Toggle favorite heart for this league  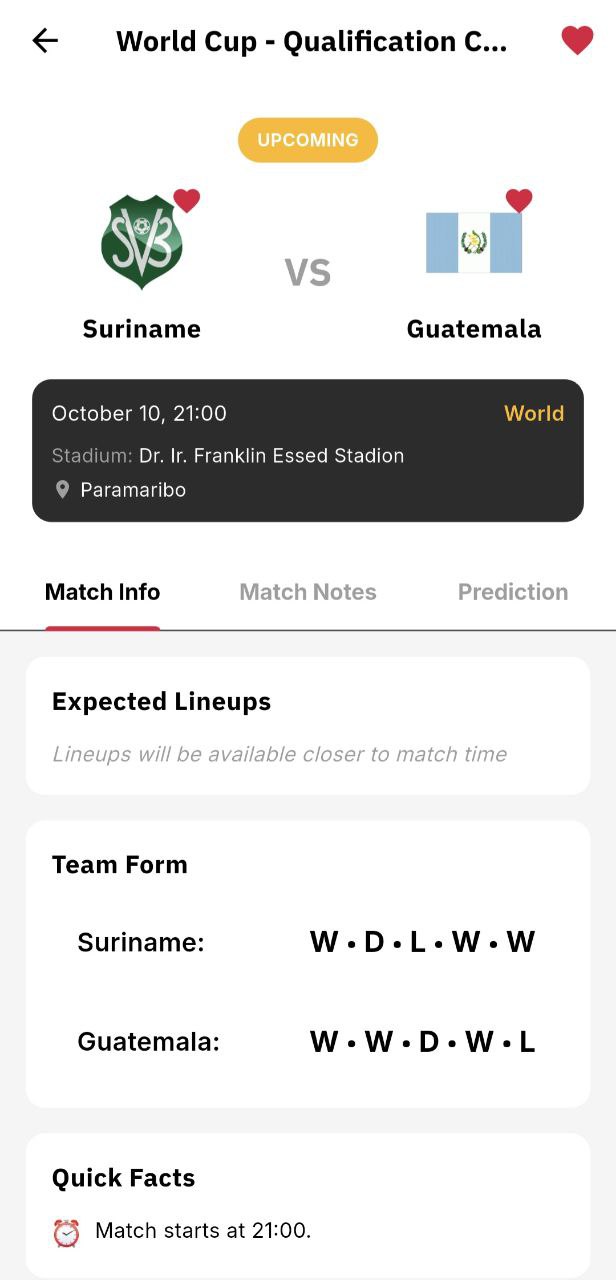(x=577, y=41)
